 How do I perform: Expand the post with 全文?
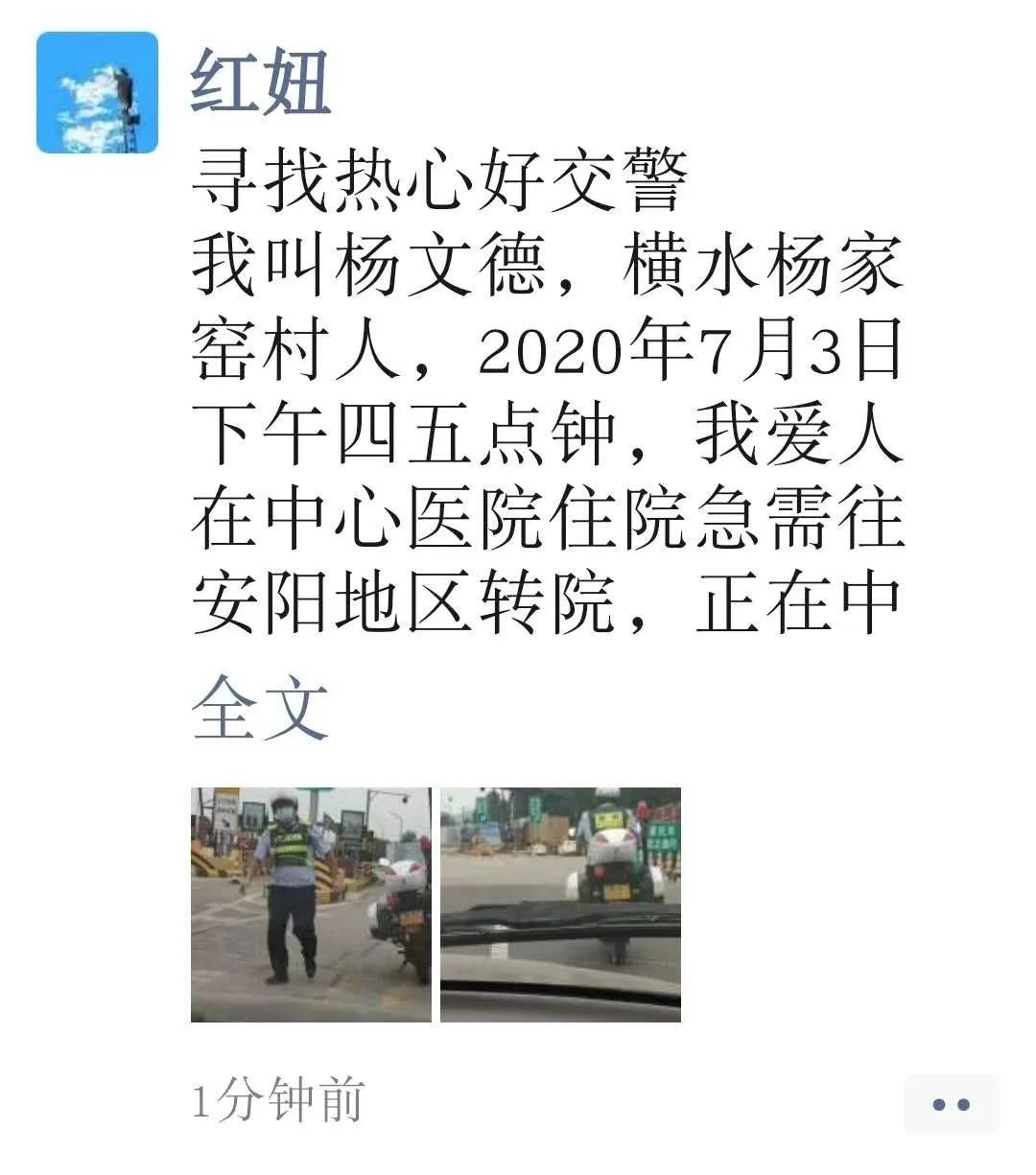260,709
